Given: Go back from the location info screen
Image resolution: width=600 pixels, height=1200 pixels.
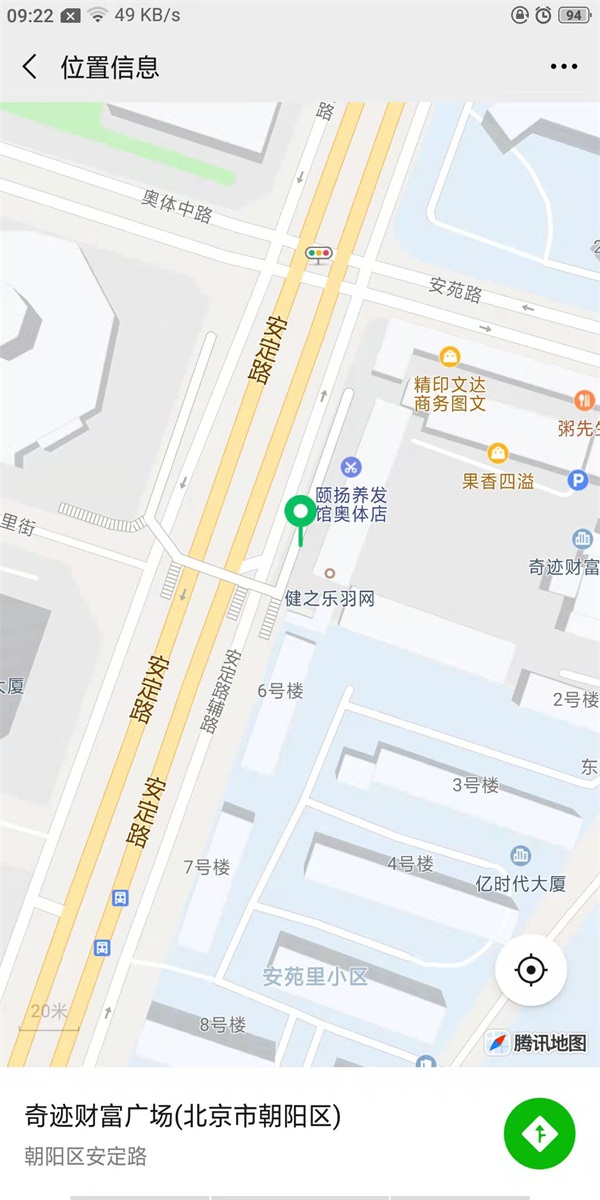Looking at the screenshot, I should [30, 67].
